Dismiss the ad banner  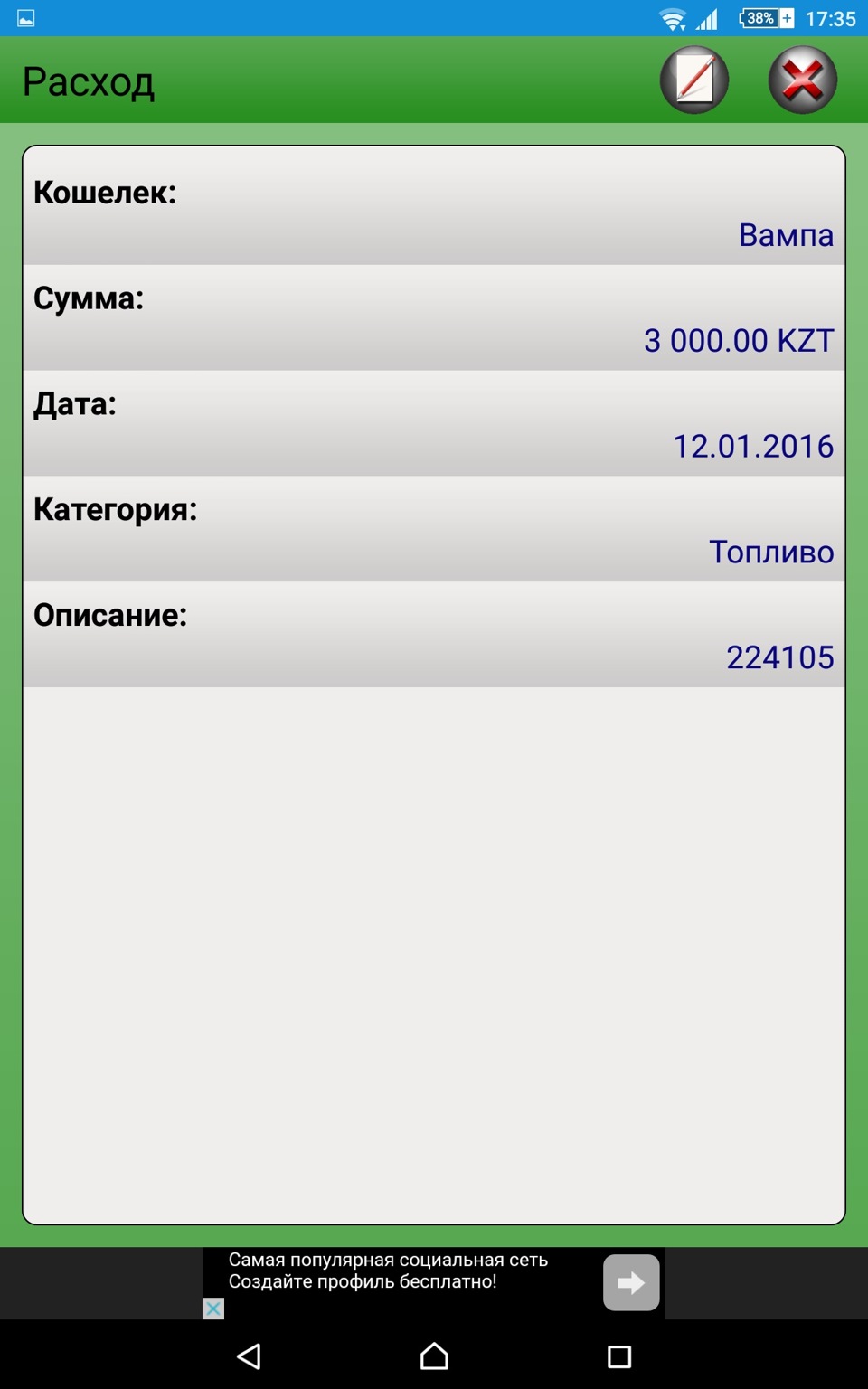[x=213, y=1309]
